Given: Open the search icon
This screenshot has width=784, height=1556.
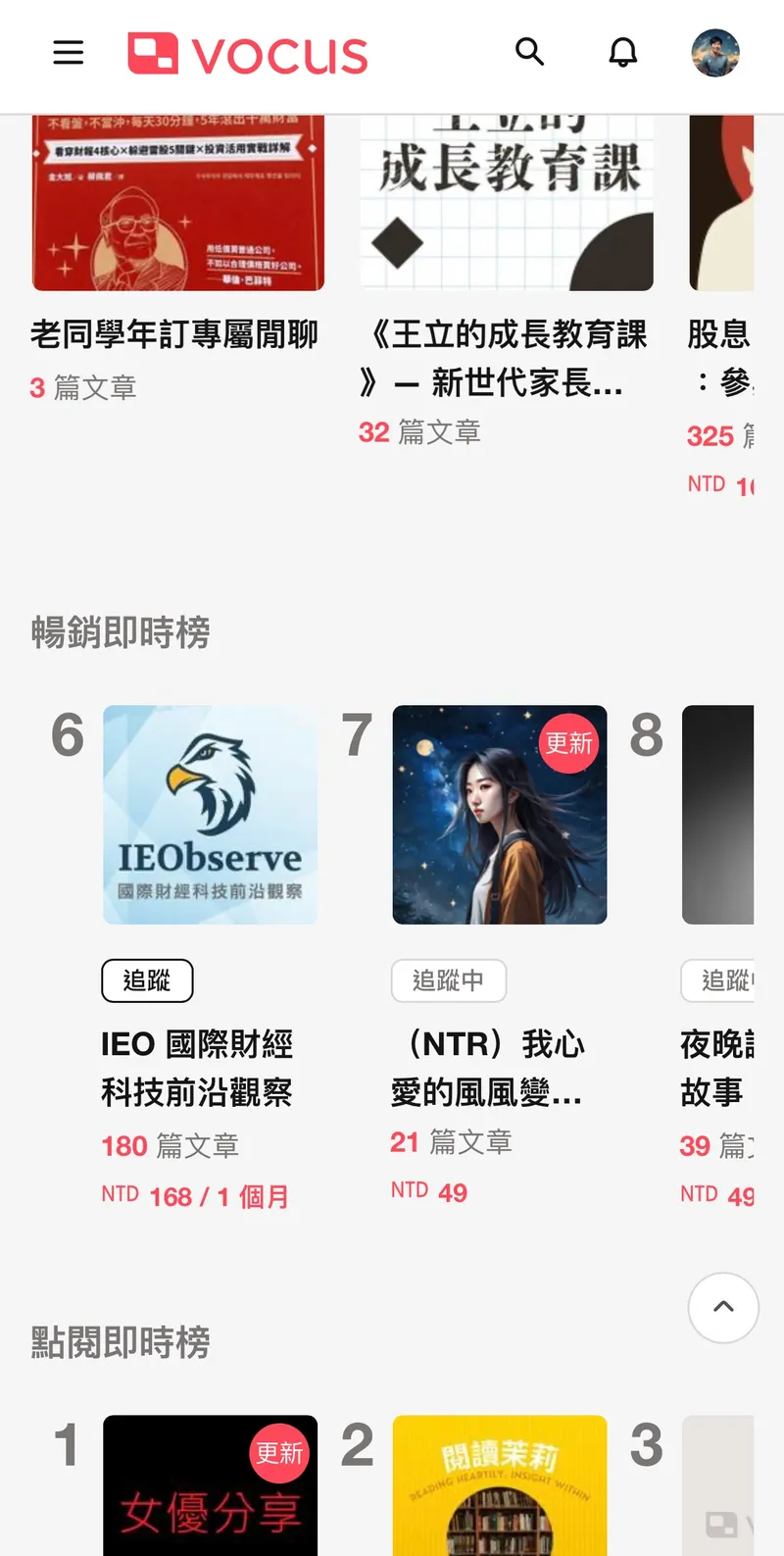Looking at the screenshot, I should click(529, 52).
